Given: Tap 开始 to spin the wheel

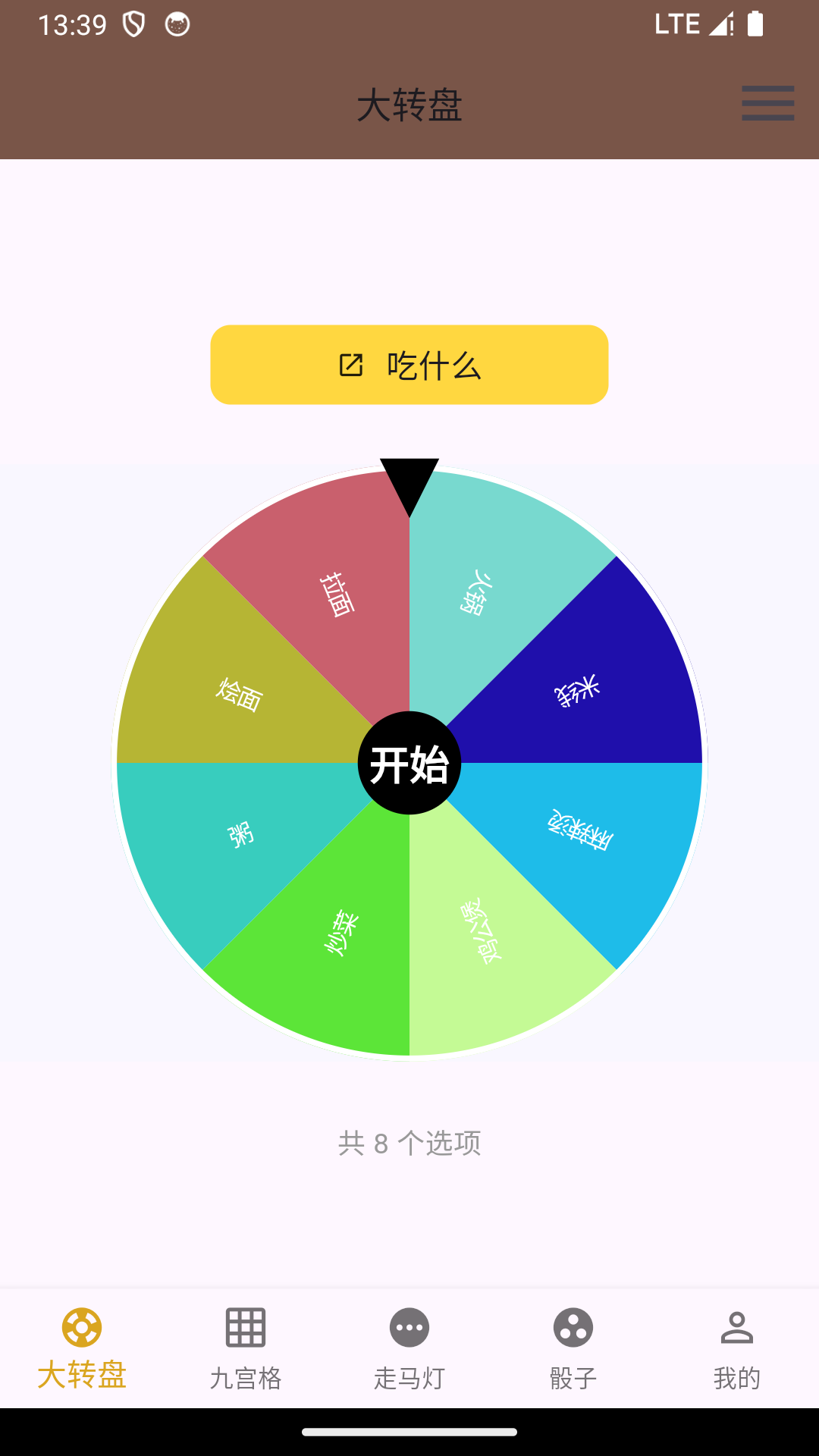Looking at the screenshot, I should pos(409,763).
